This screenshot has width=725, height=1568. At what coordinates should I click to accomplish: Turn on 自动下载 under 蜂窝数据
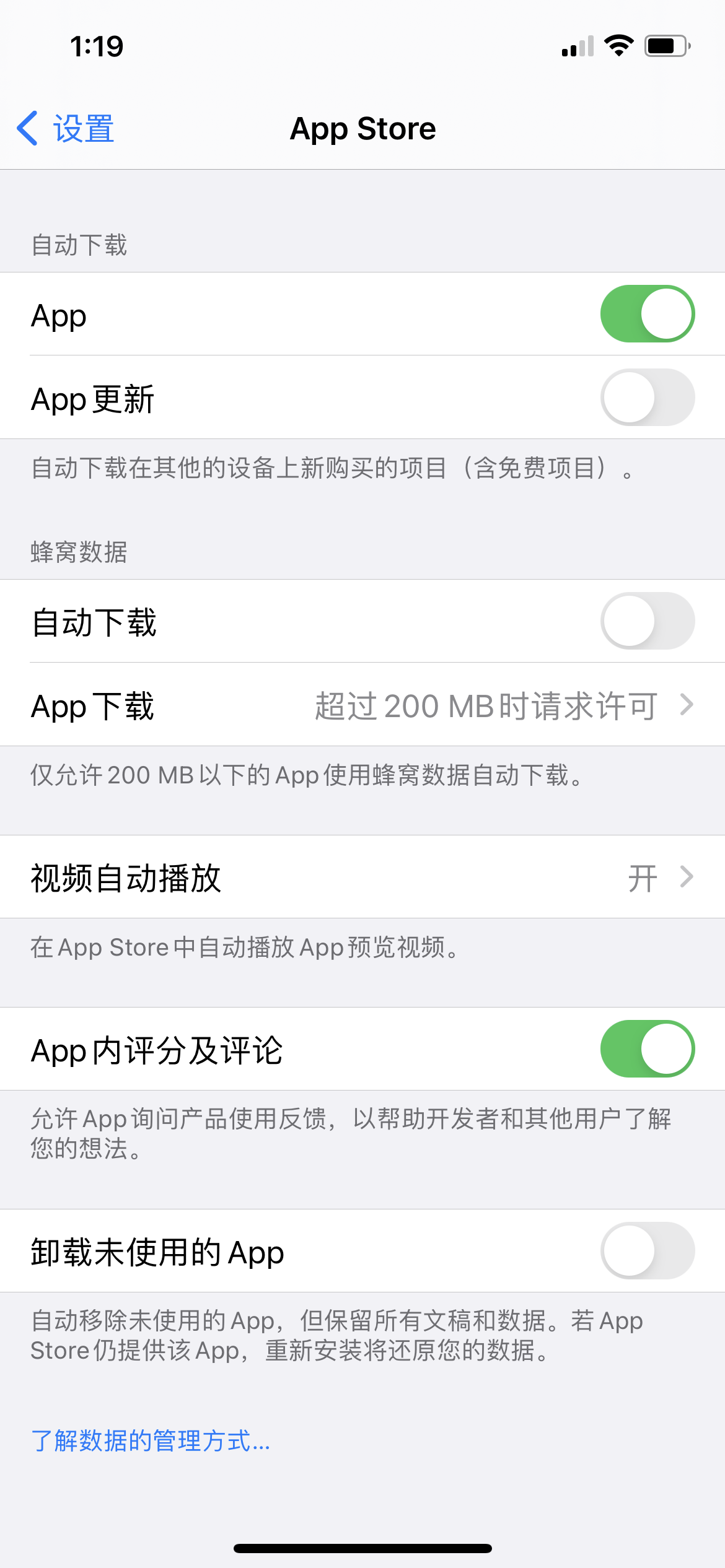tap(647, 621)
